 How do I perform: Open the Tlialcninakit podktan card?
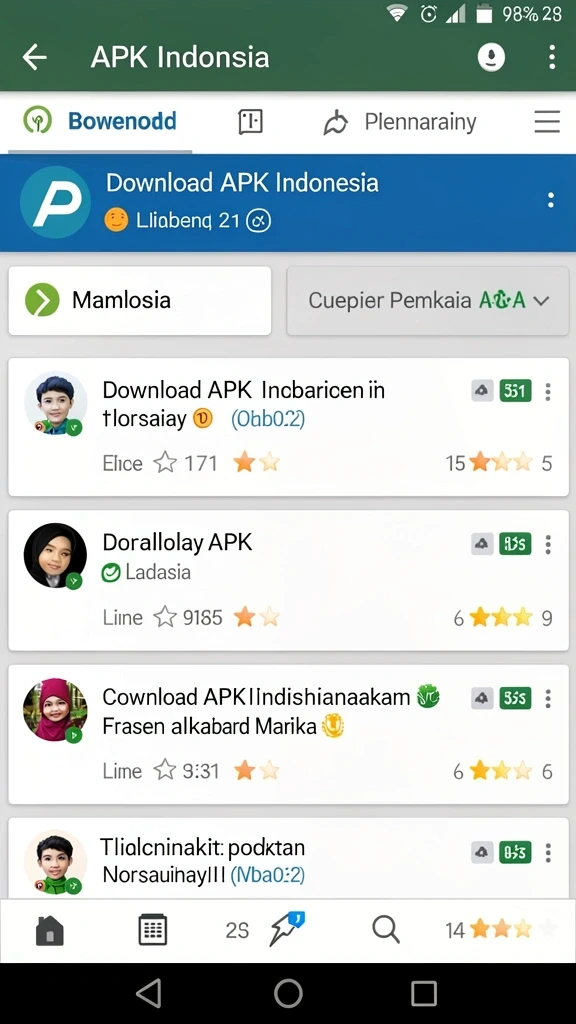coord(288,859)
